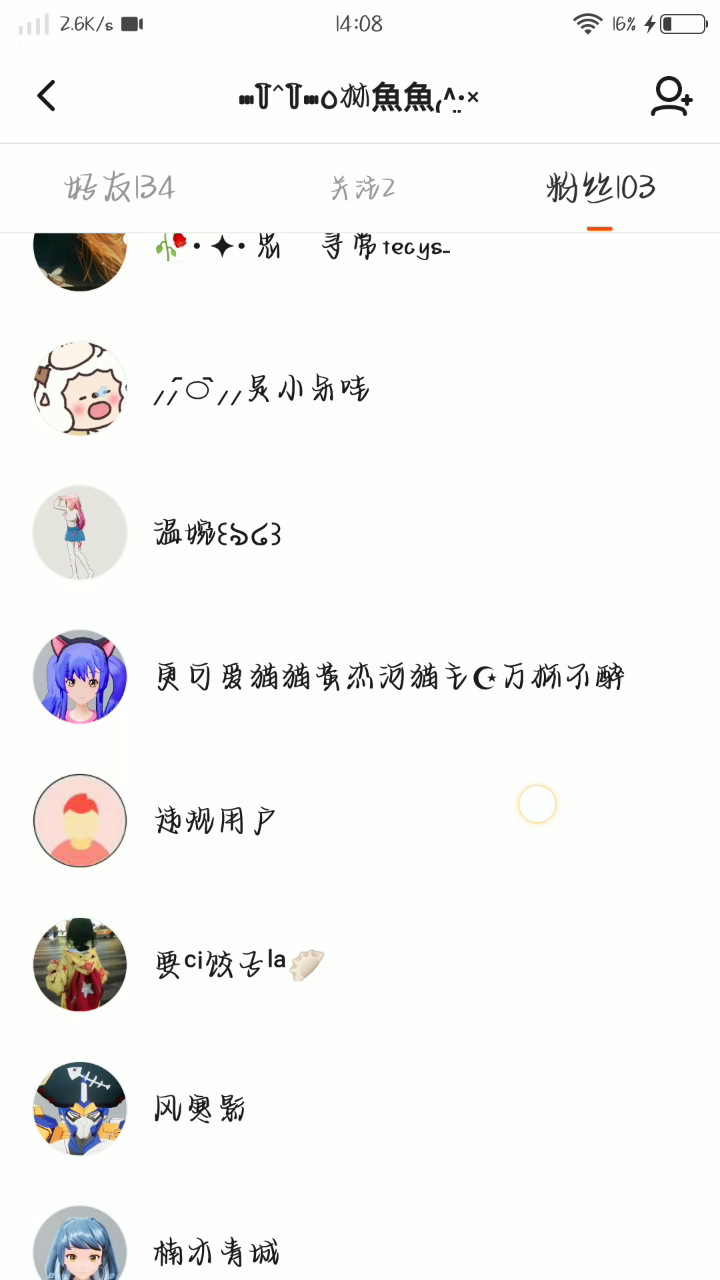720x1280 pixels.
Task: View the profile of 风与影
Action: (x=200, y=1108)
